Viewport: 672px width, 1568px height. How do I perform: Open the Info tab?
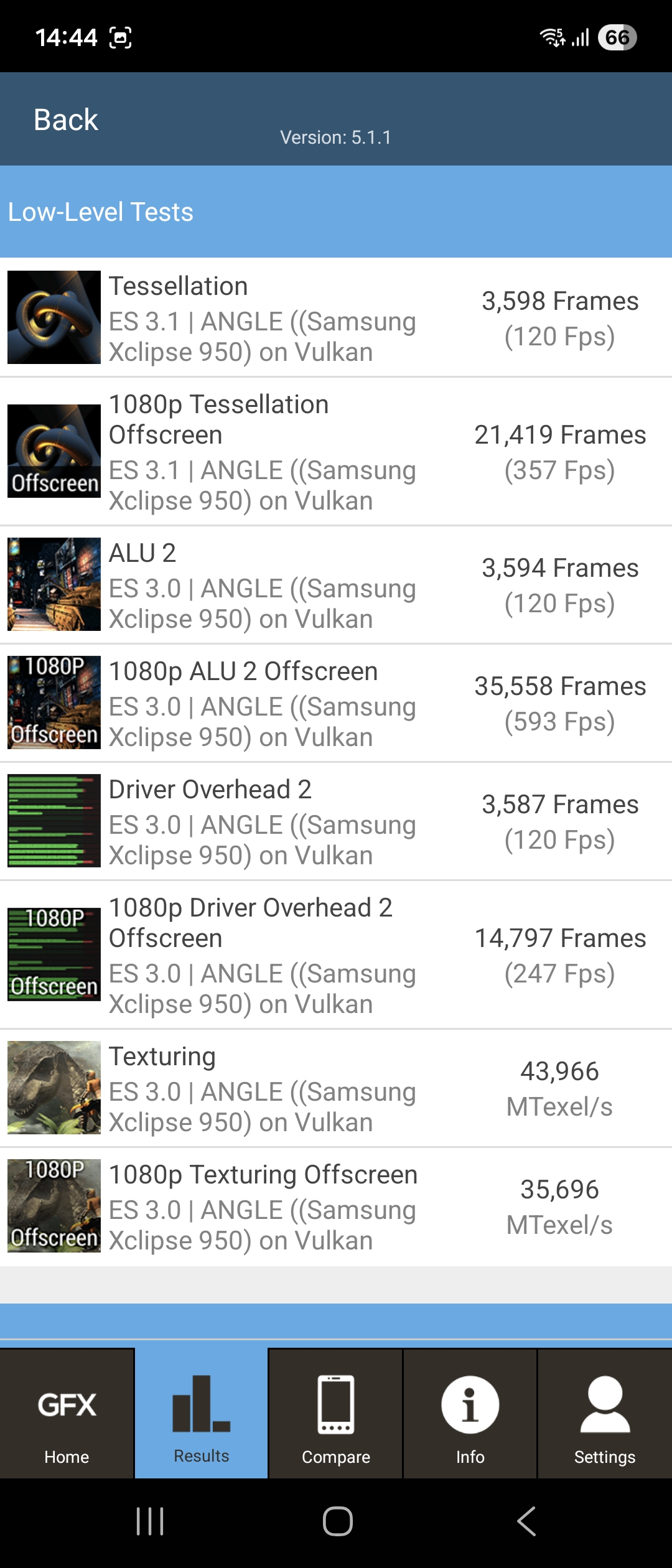[x=470, y=1414]
